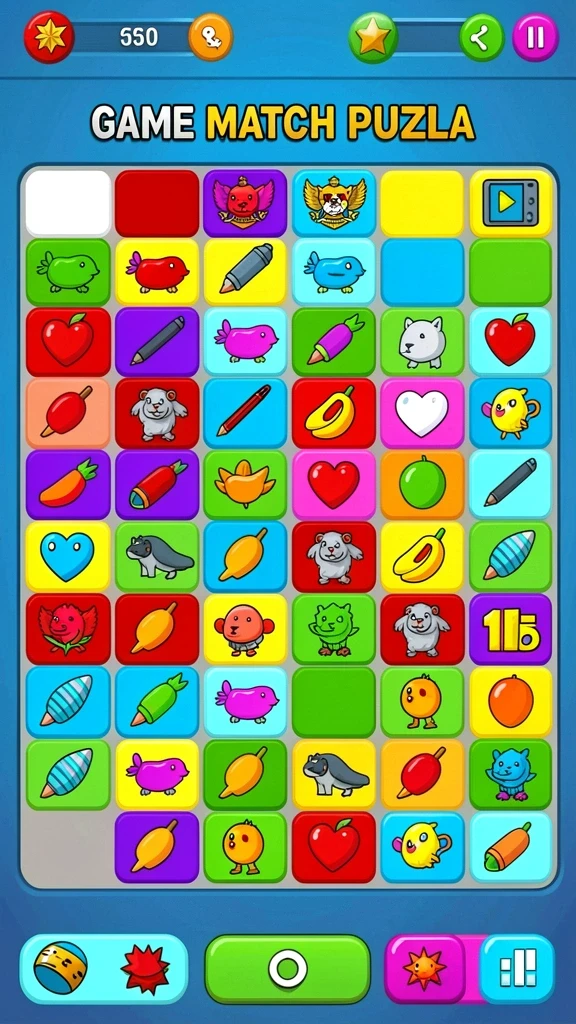Pause the game with the magenta pause button
Image resolution: width=576 pixels, height=1024 pixels.
[535, 37]
